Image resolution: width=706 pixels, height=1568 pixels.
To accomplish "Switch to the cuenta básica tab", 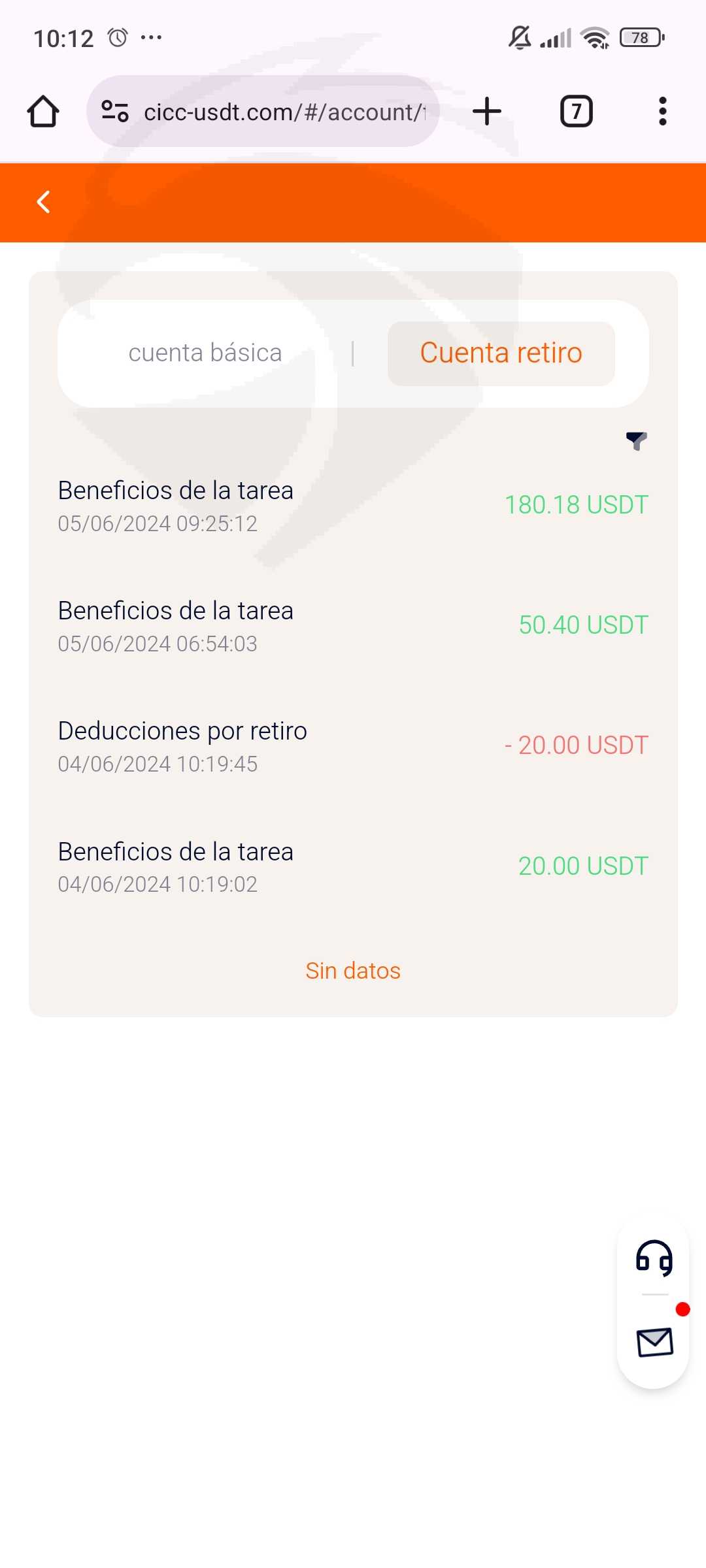I will pos(205,353).
